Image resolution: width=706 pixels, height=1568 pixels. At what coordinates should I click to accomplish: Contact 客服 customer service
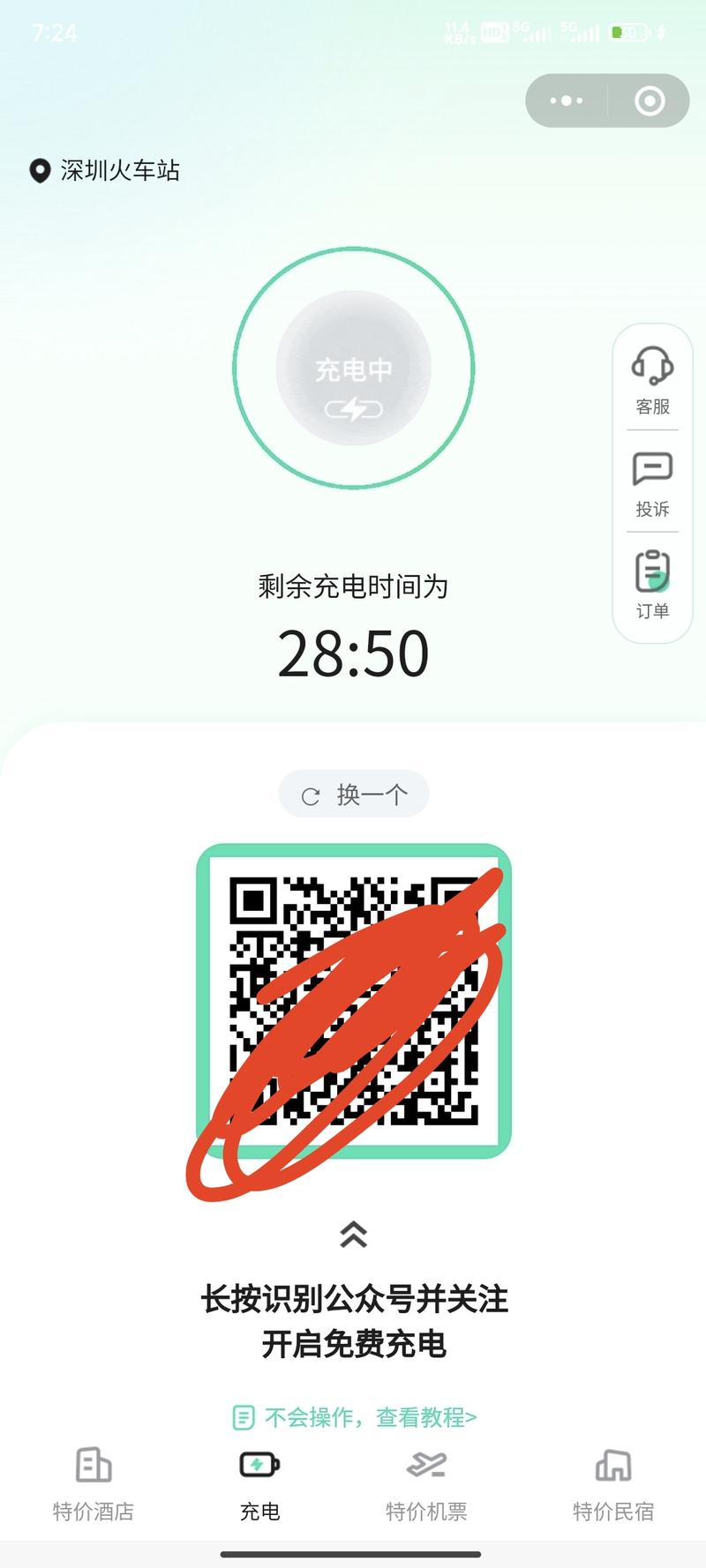(652, 380)
